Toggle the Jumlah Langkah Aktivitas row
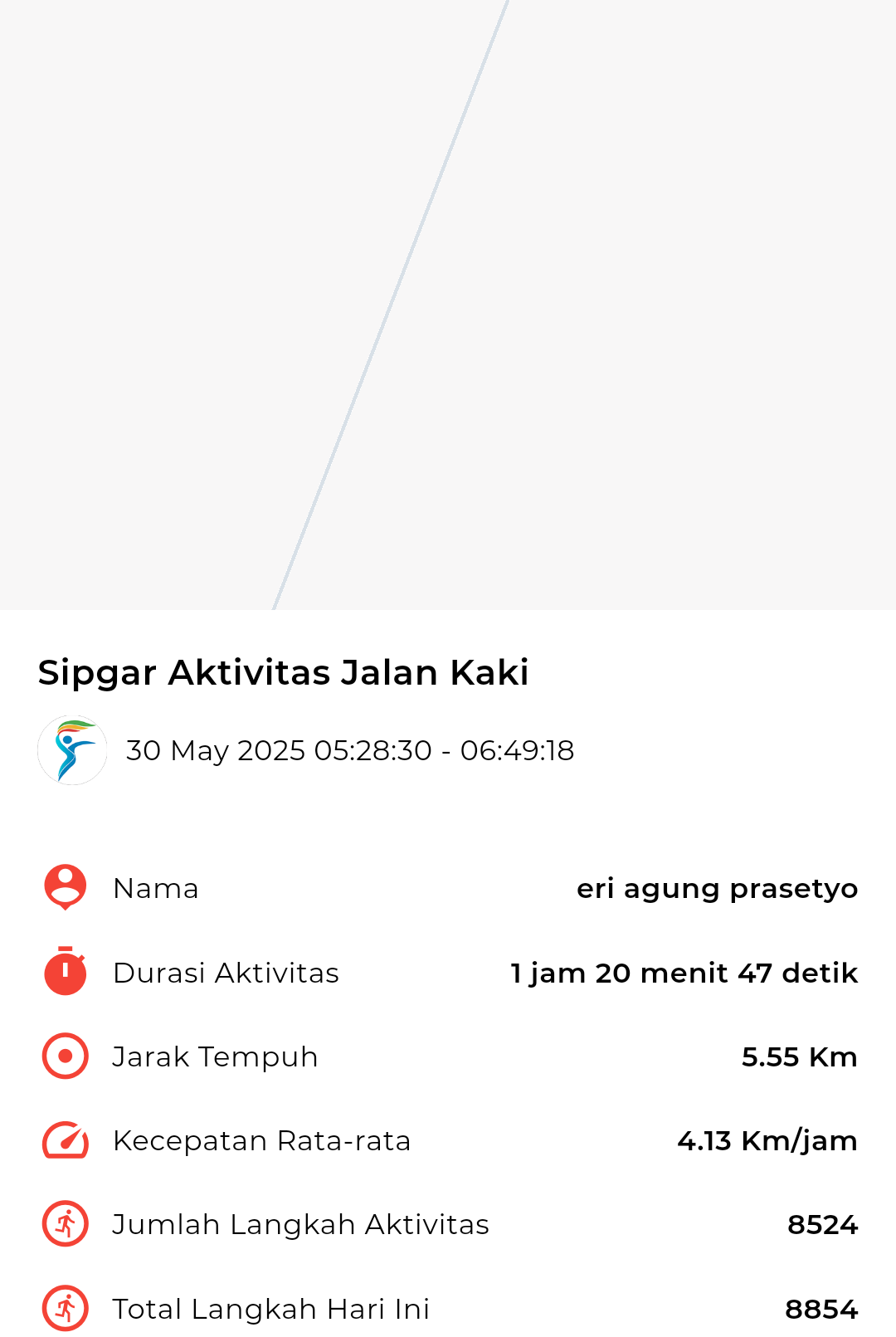Viewport: 896px width, 1337px height. [x=448, y=1223]
